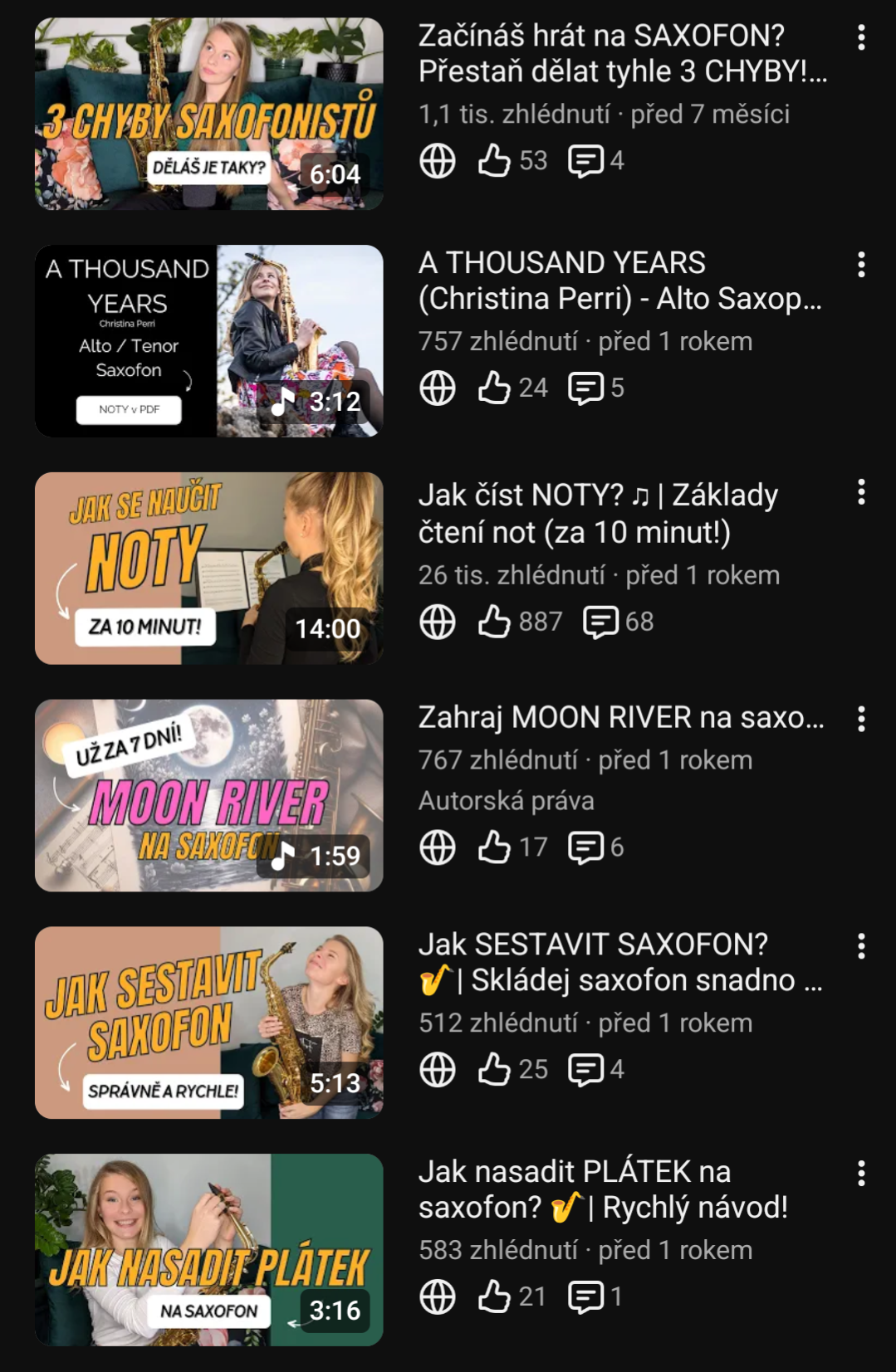Open the 'Jak sestavit saxofon' video thumbnail

[208, 1023]
